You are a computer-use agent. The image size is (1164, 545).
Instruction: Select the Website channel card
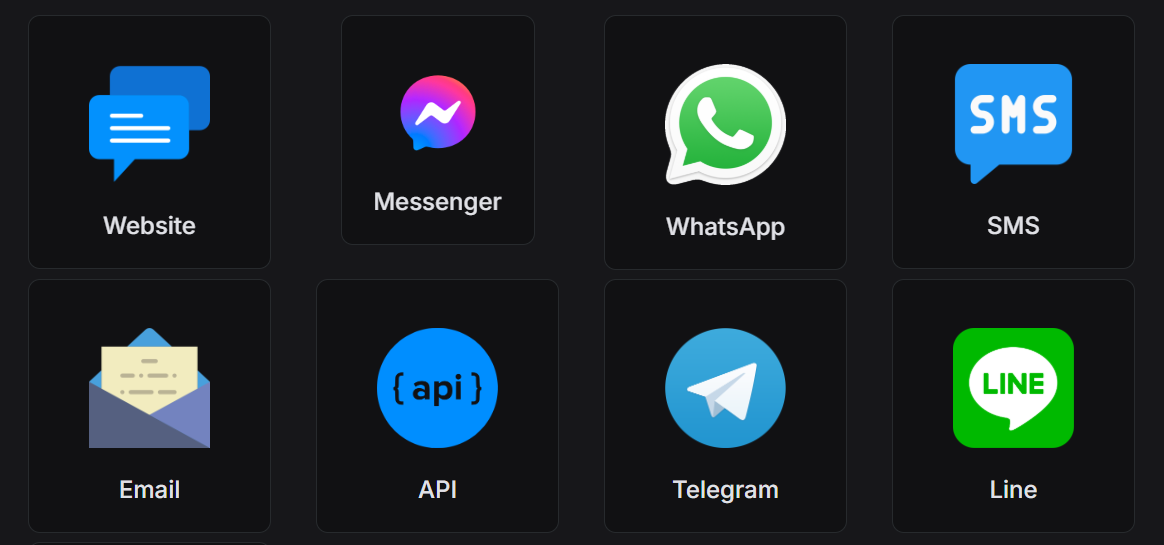(149, 142)
